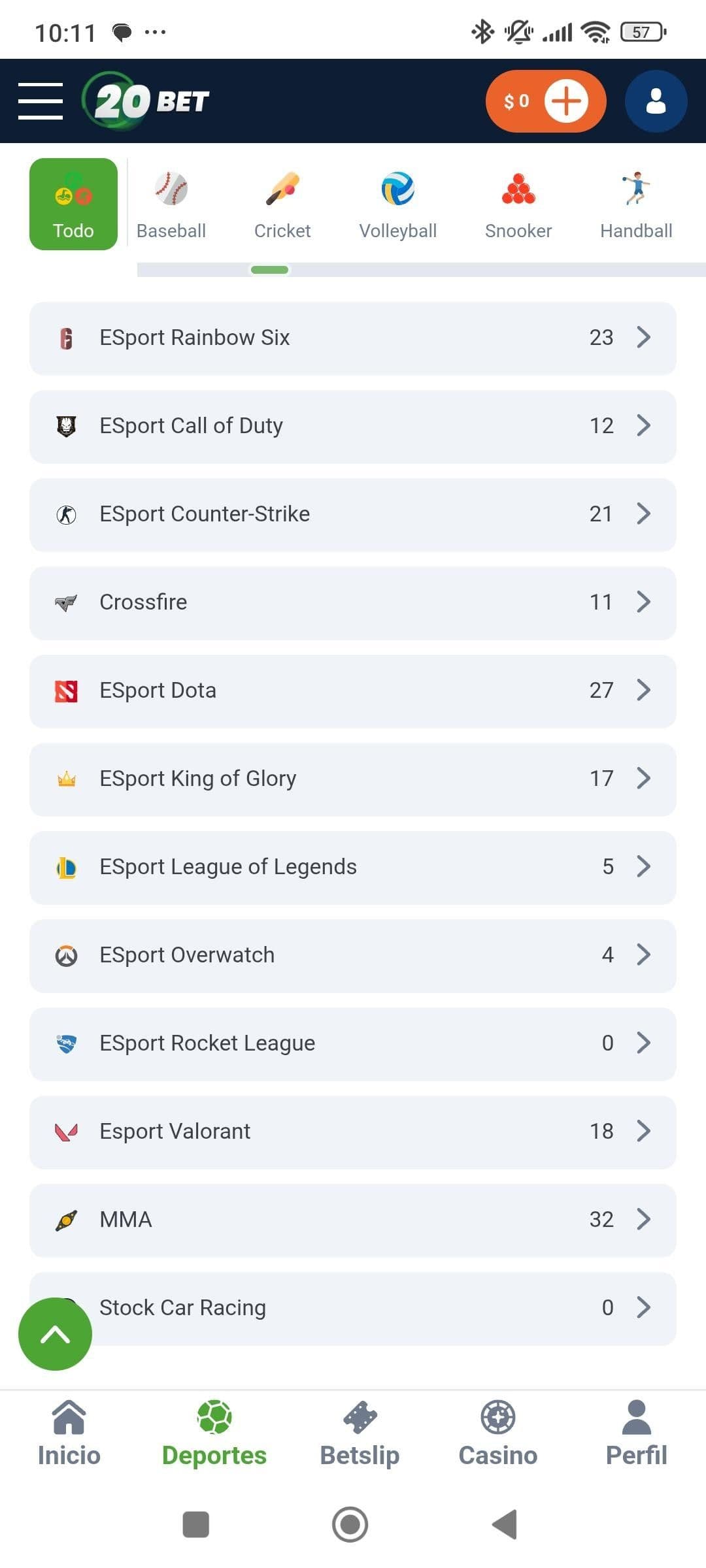Toggle the Todo sports filter
The height and width of the screenshot is (1568, 706).
point(73,203)
